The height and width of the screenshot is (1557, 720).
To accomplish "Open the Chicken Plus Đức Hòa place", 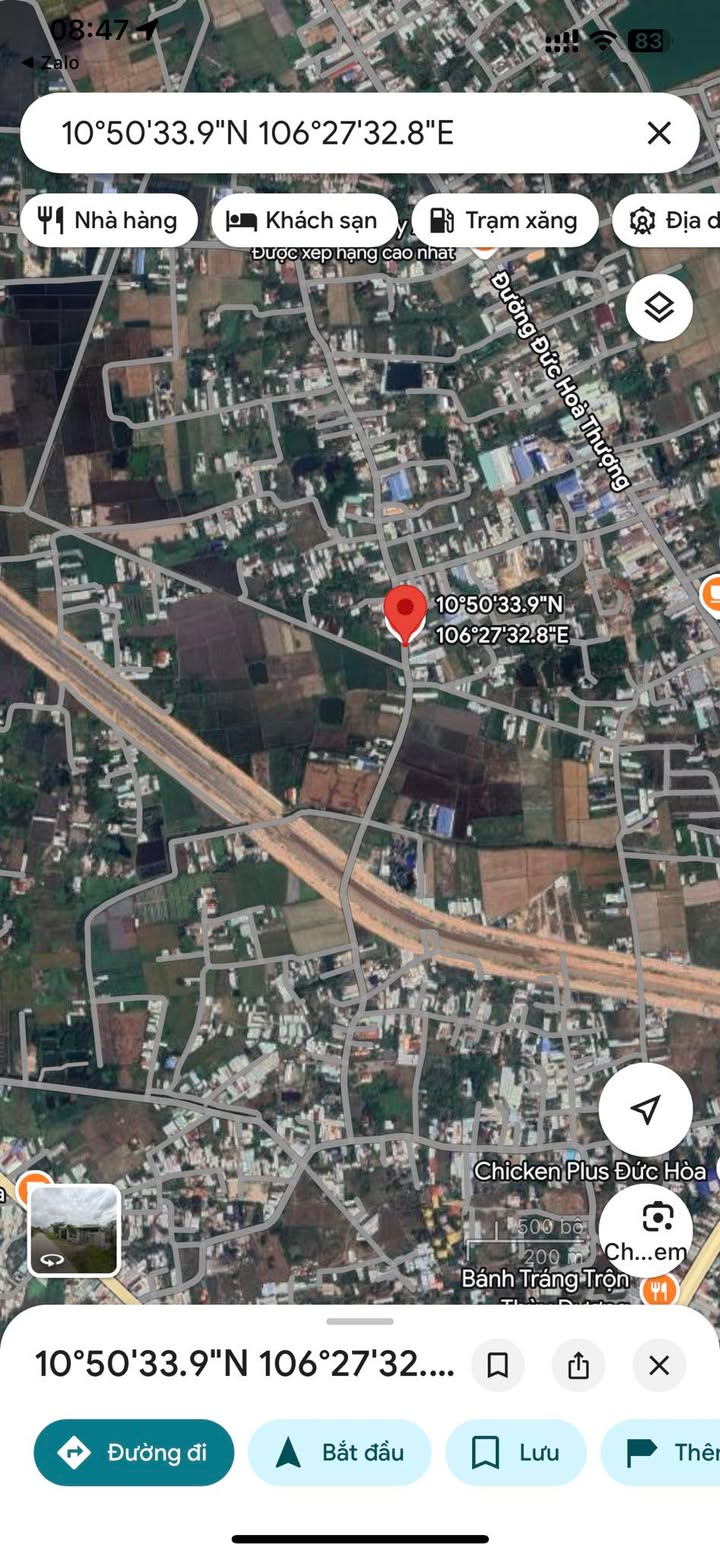I will click(x=590, y=1170).
